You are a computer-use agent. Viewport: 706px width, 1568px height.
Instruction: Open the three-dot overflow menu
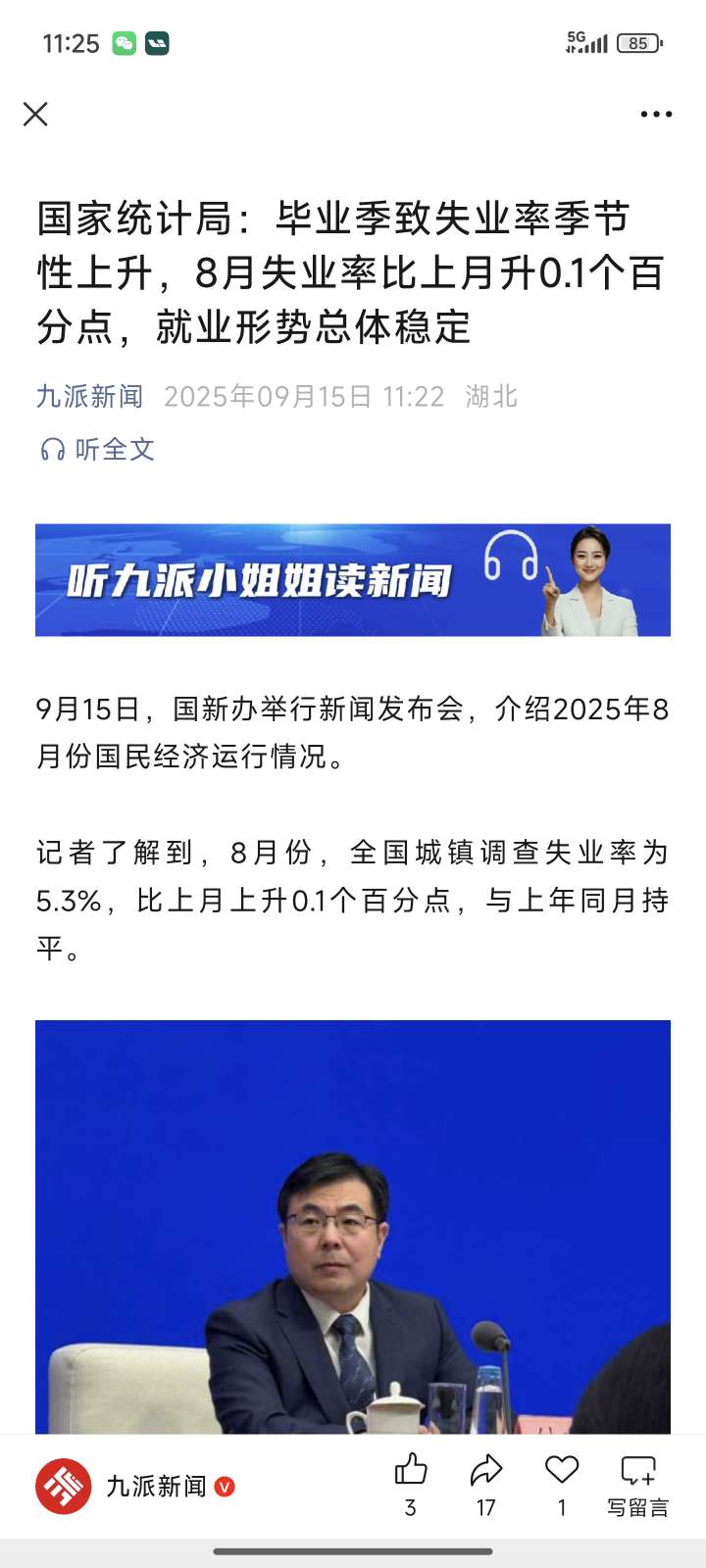pos(656,115)
